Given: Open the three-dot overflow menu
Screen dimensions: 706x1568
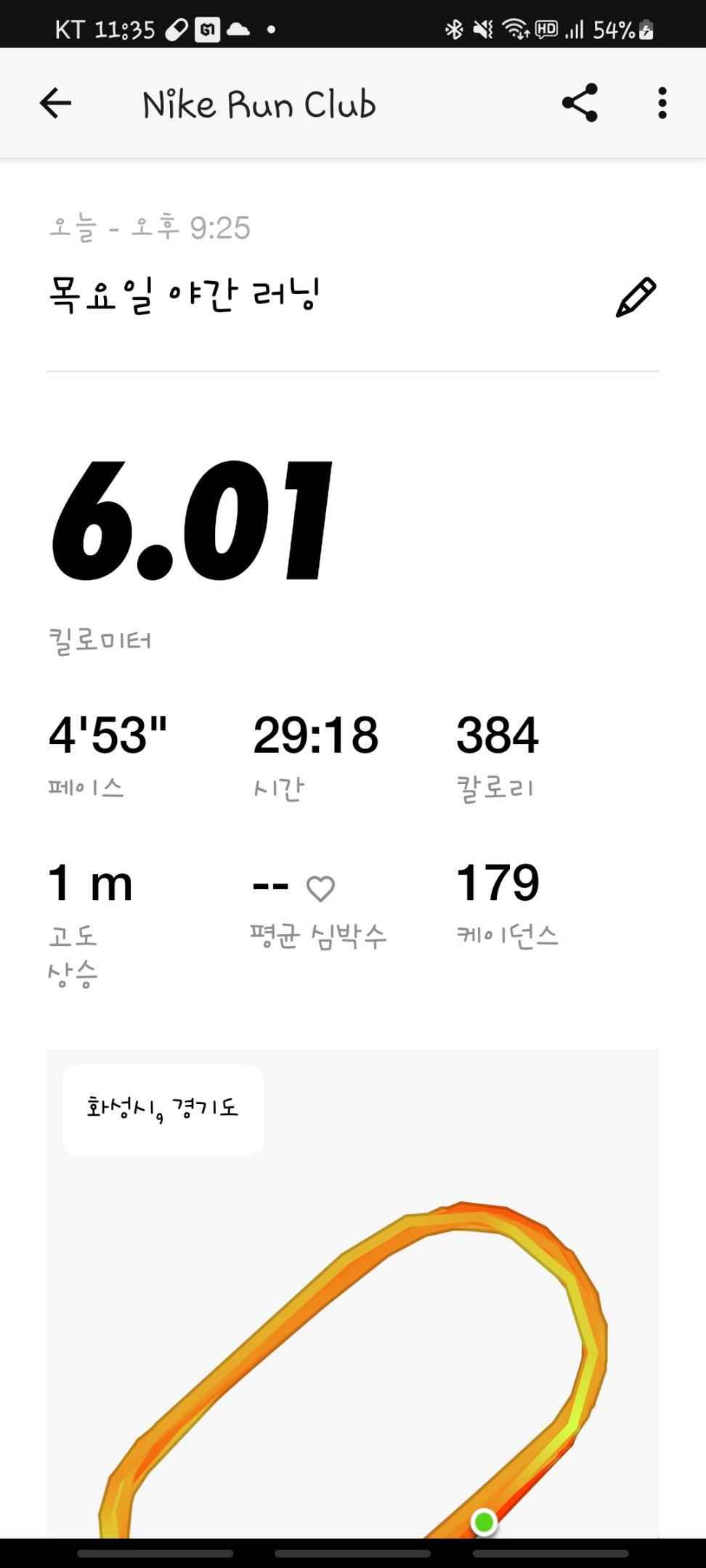Looking at the screenshot, I should click(662, 104).
